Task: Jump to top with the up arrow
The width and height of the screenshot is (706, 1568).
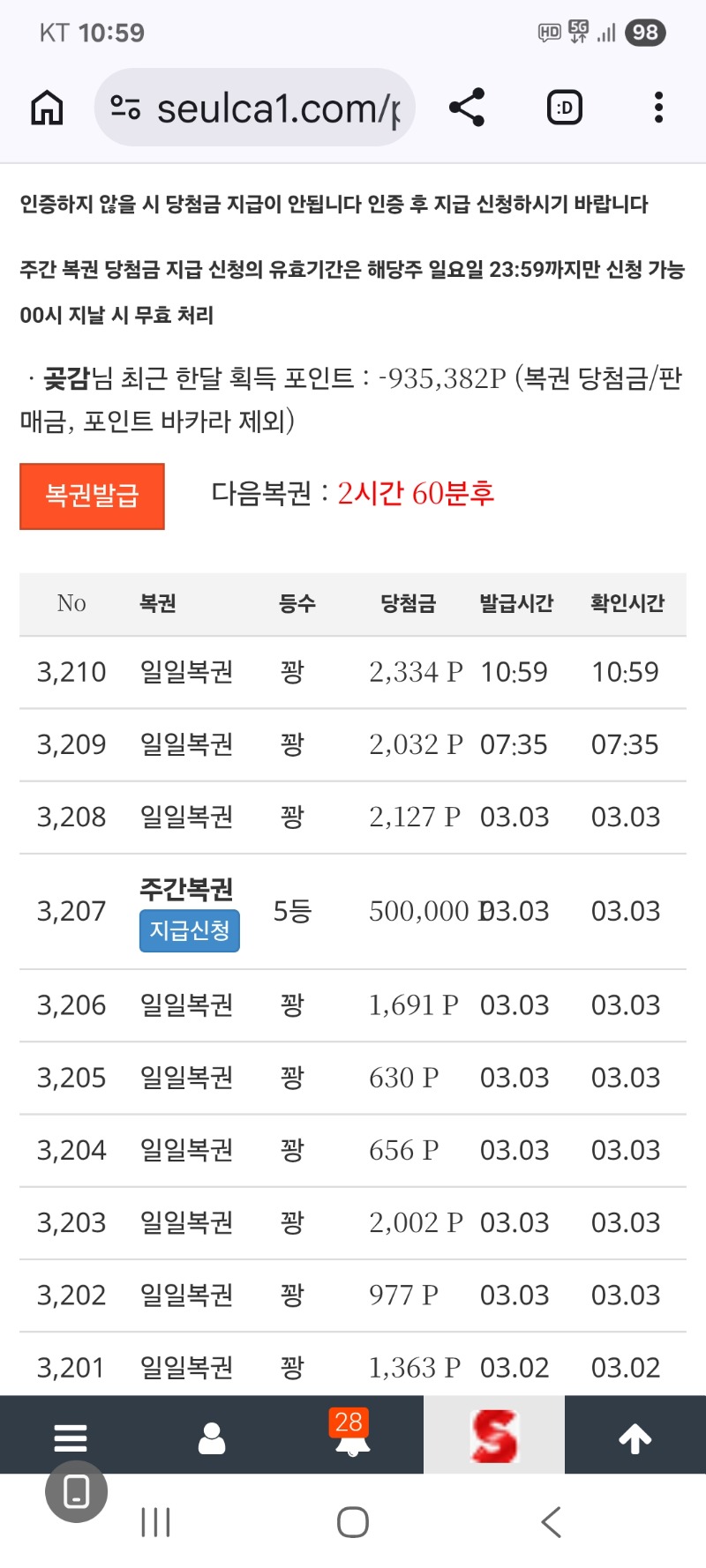Action: 635,1438
